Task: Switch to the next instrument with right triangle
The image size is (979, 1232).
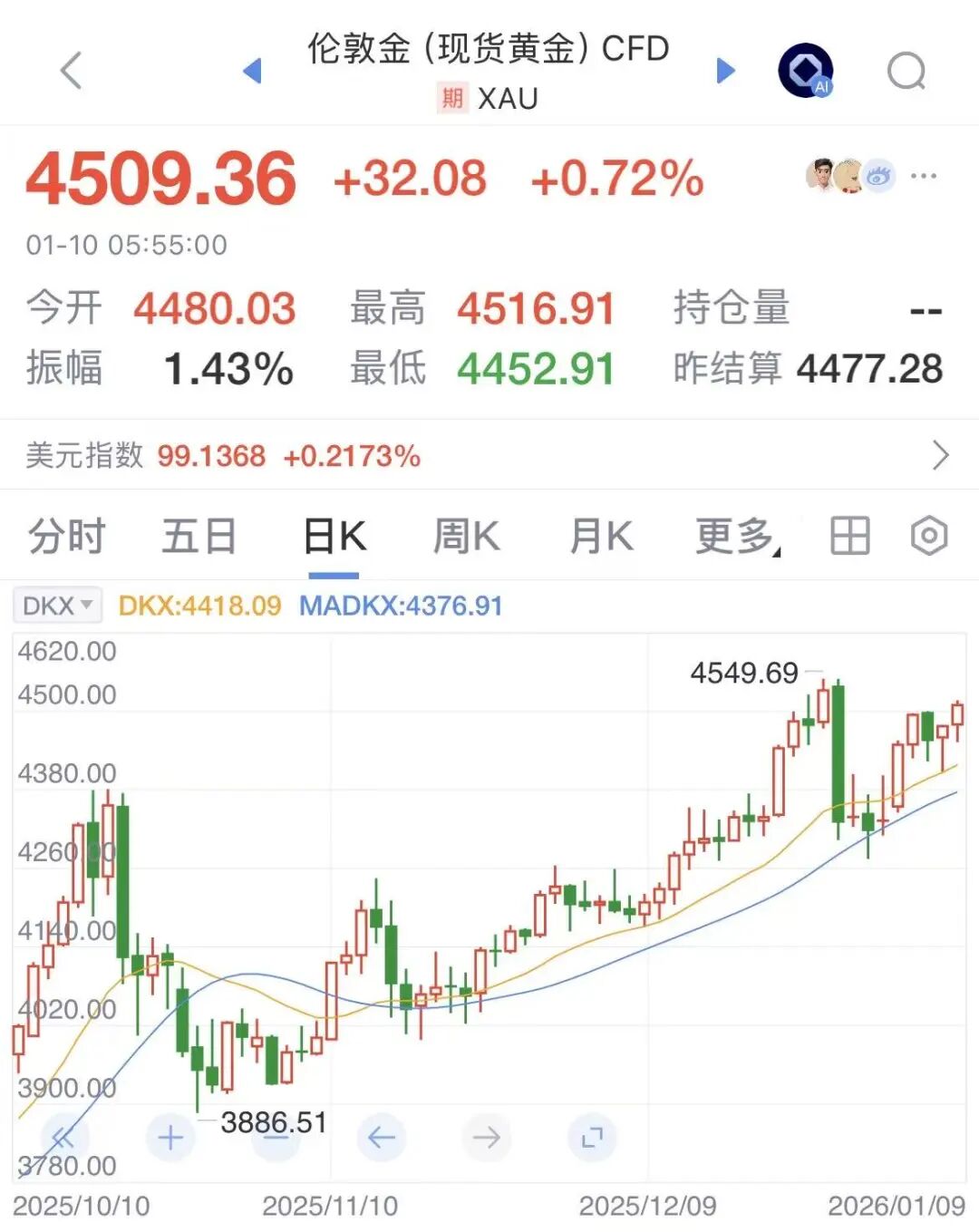Action: (725, 71)
